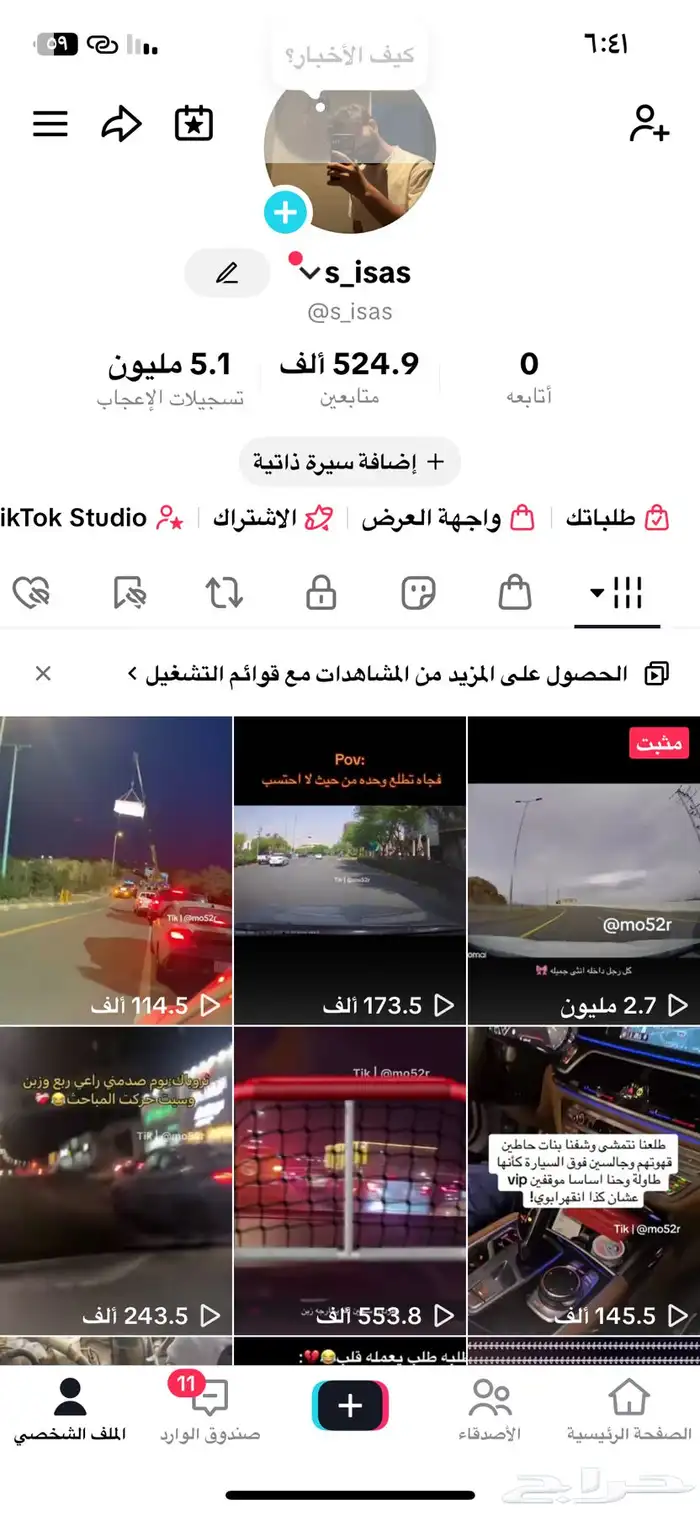The height and width of the screenshot is (1514, 700).
Task: Open صندوق الوارد inbox tab
Action: (x=210, y=1408)
